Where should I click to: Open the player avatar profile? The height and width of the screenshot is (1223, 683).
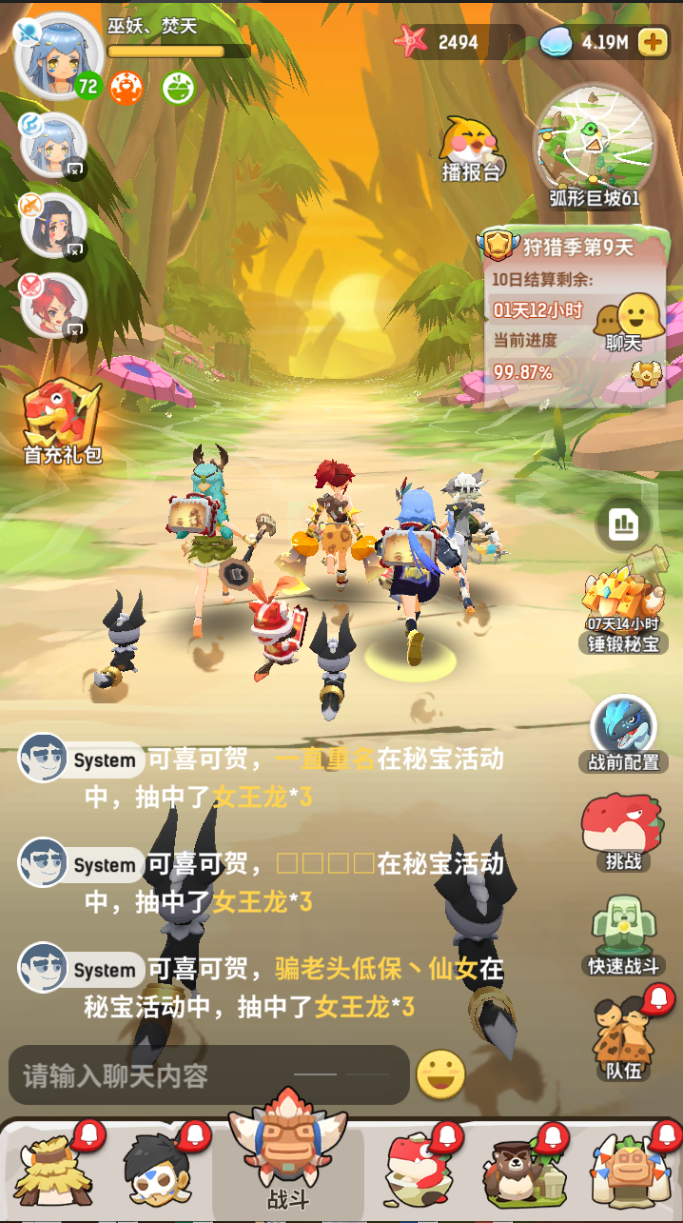coord(58,56)
